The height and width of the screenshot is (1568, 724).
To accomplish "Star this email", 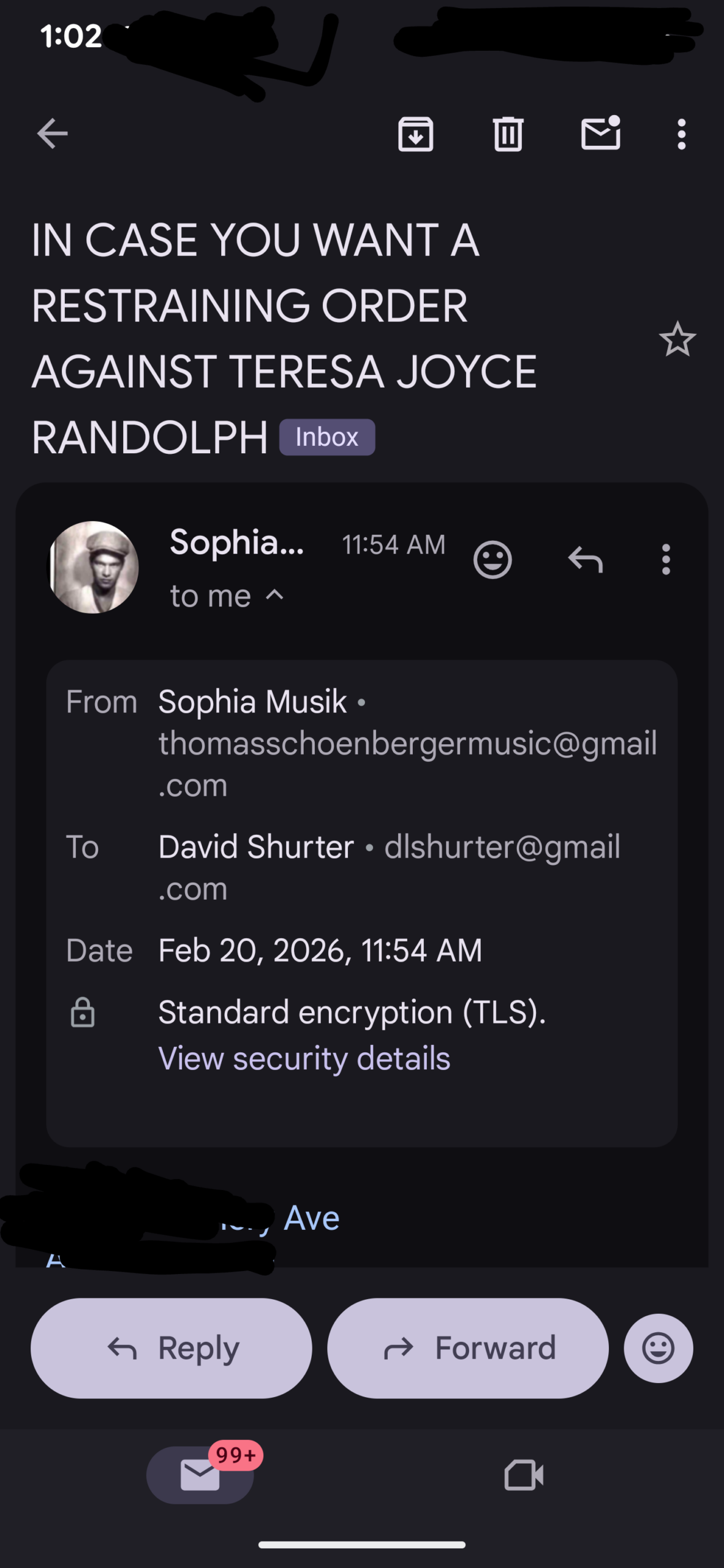I will pos(677,339).
